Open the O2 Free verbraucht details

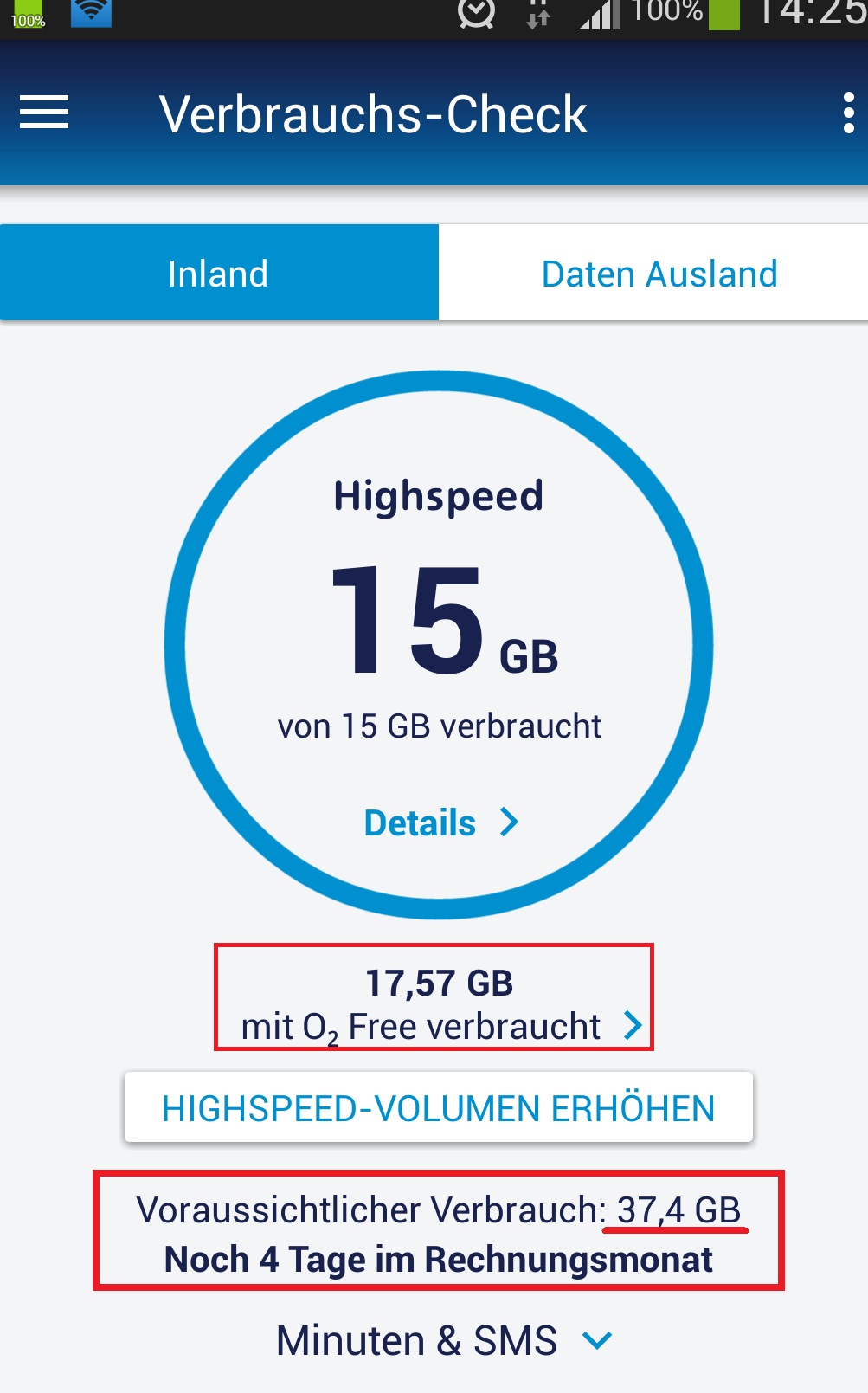coord(441,1004)
